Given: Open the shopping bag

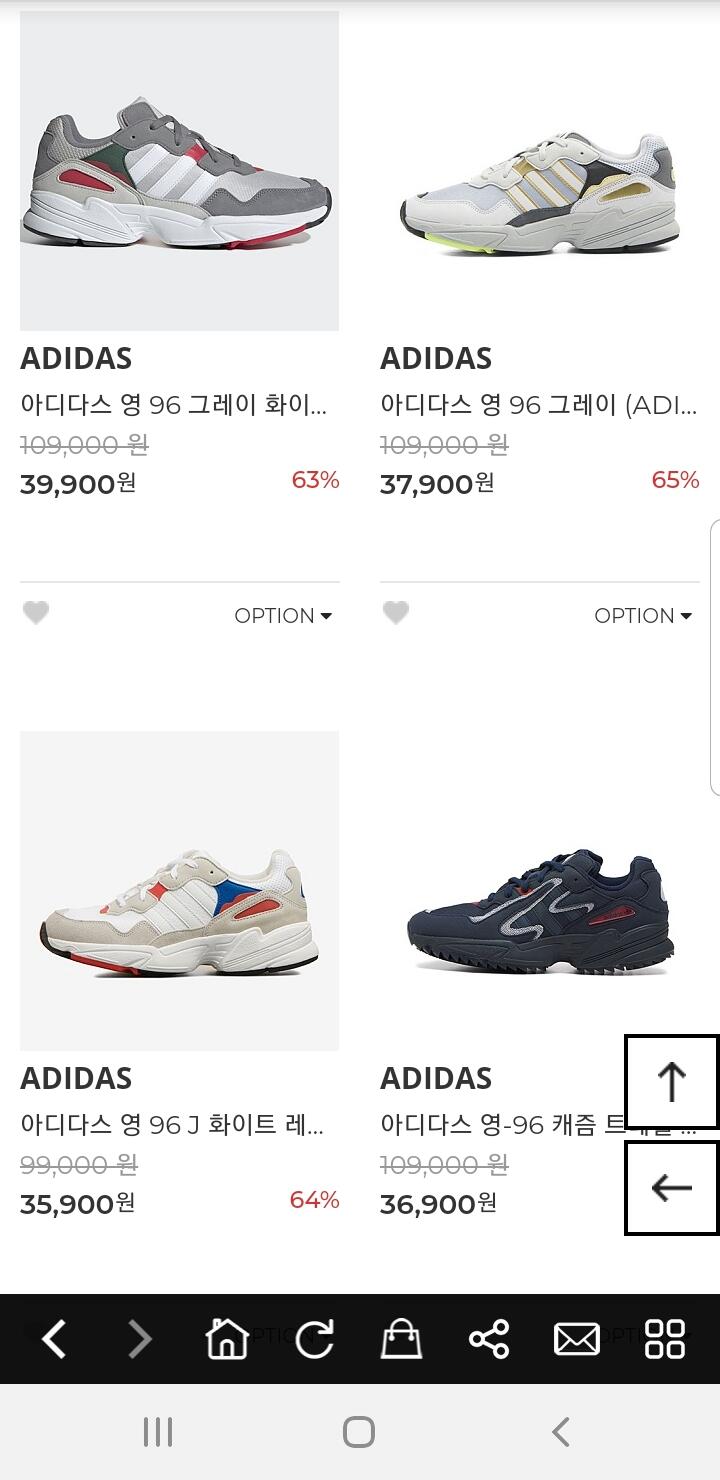Looking at the screenshot, I should [401, 1339].
